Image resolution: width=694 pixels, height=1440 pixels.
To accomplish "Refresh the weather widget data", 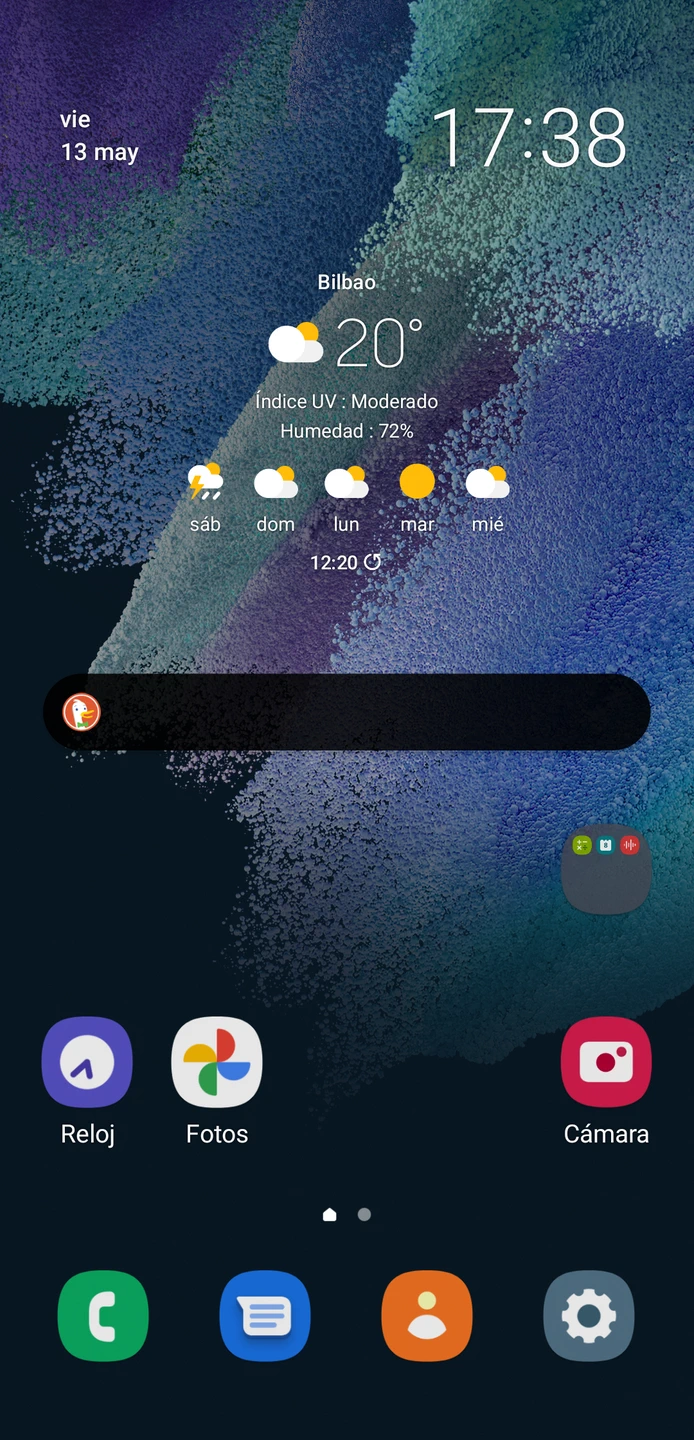I will coord(373,562).
